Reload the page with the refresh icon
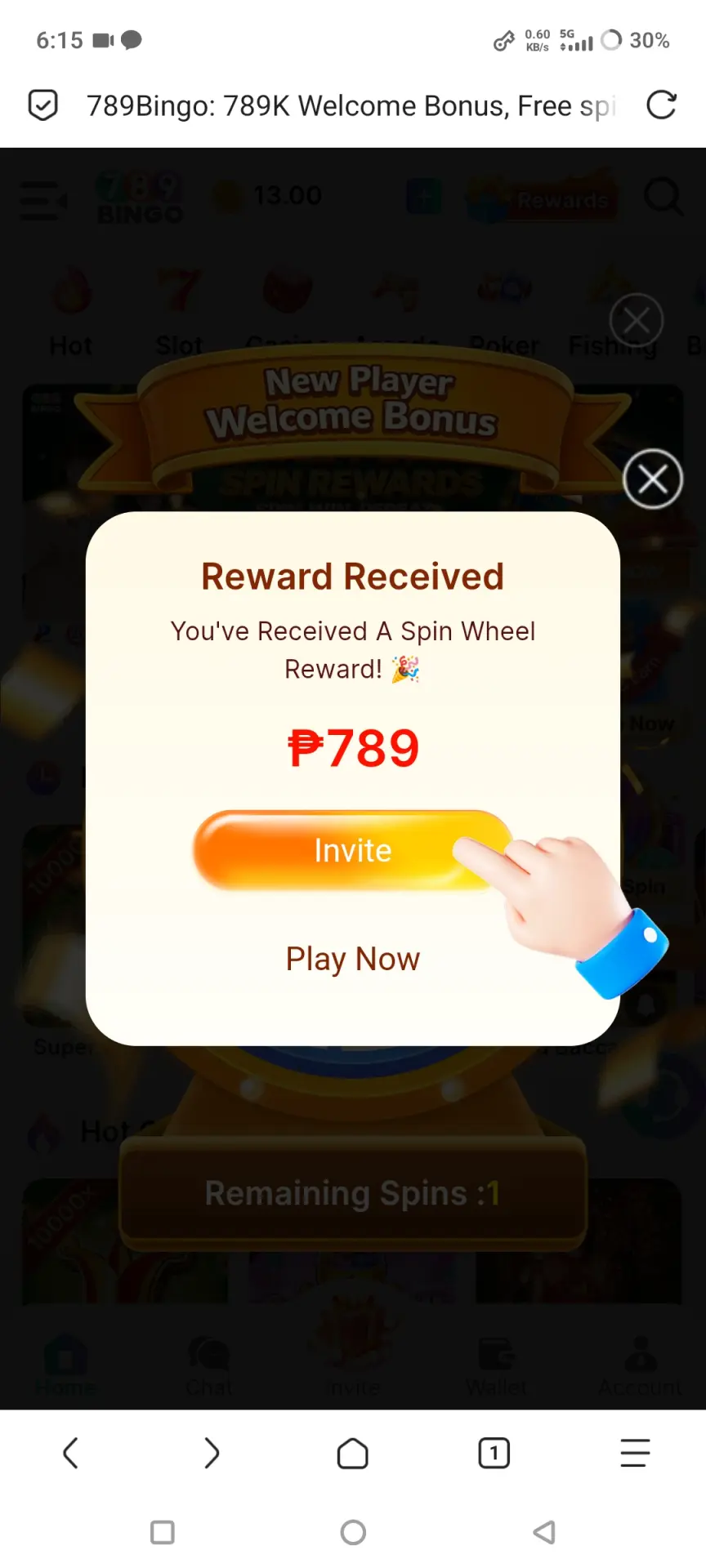Screen dimensions: 706x1568 661,105
